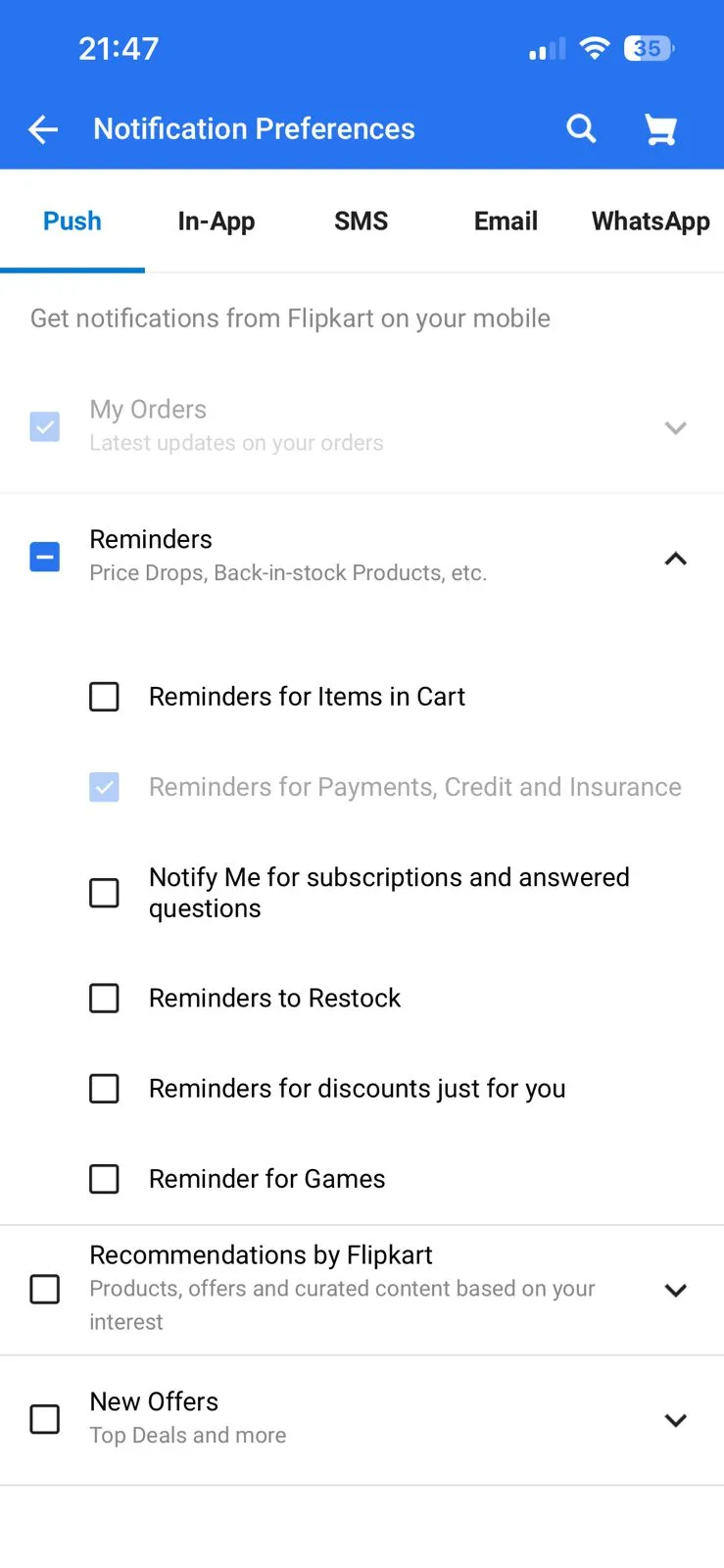The image size is (724, 1568).
Task: Expand Recommendations by Flipkart details
Action: [x=675, y=1290]
